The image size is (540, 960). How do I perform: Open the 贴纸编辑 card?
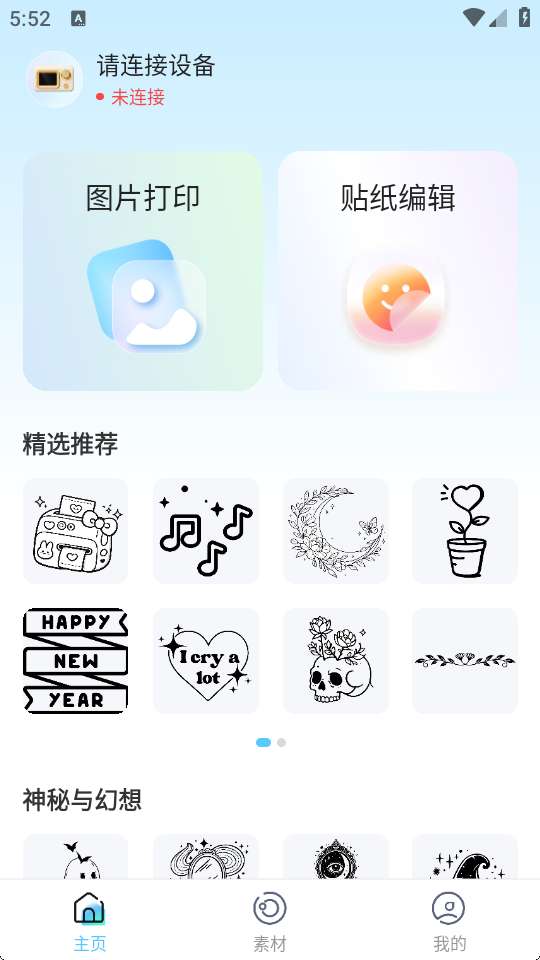pos(397,271)
